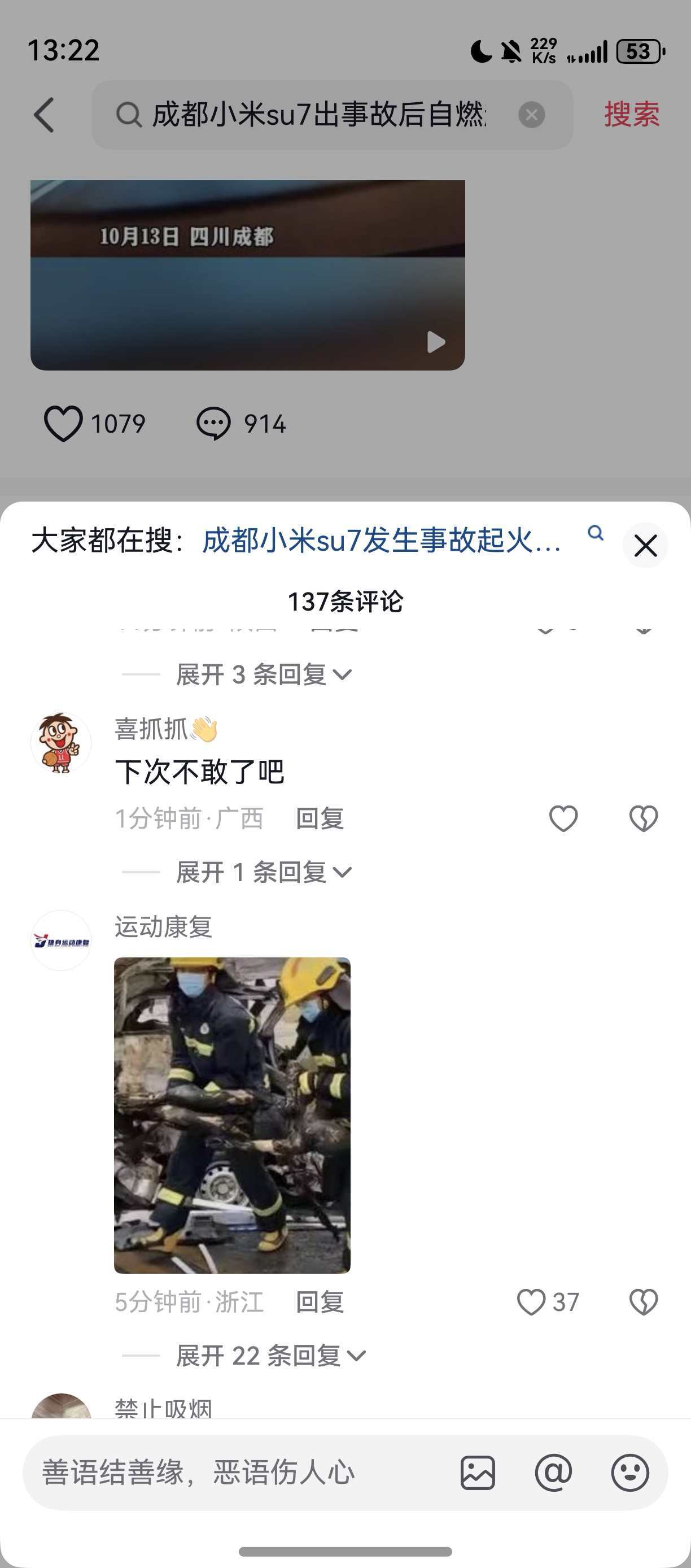Open 运动康复's comment image

pos(233,1115)
